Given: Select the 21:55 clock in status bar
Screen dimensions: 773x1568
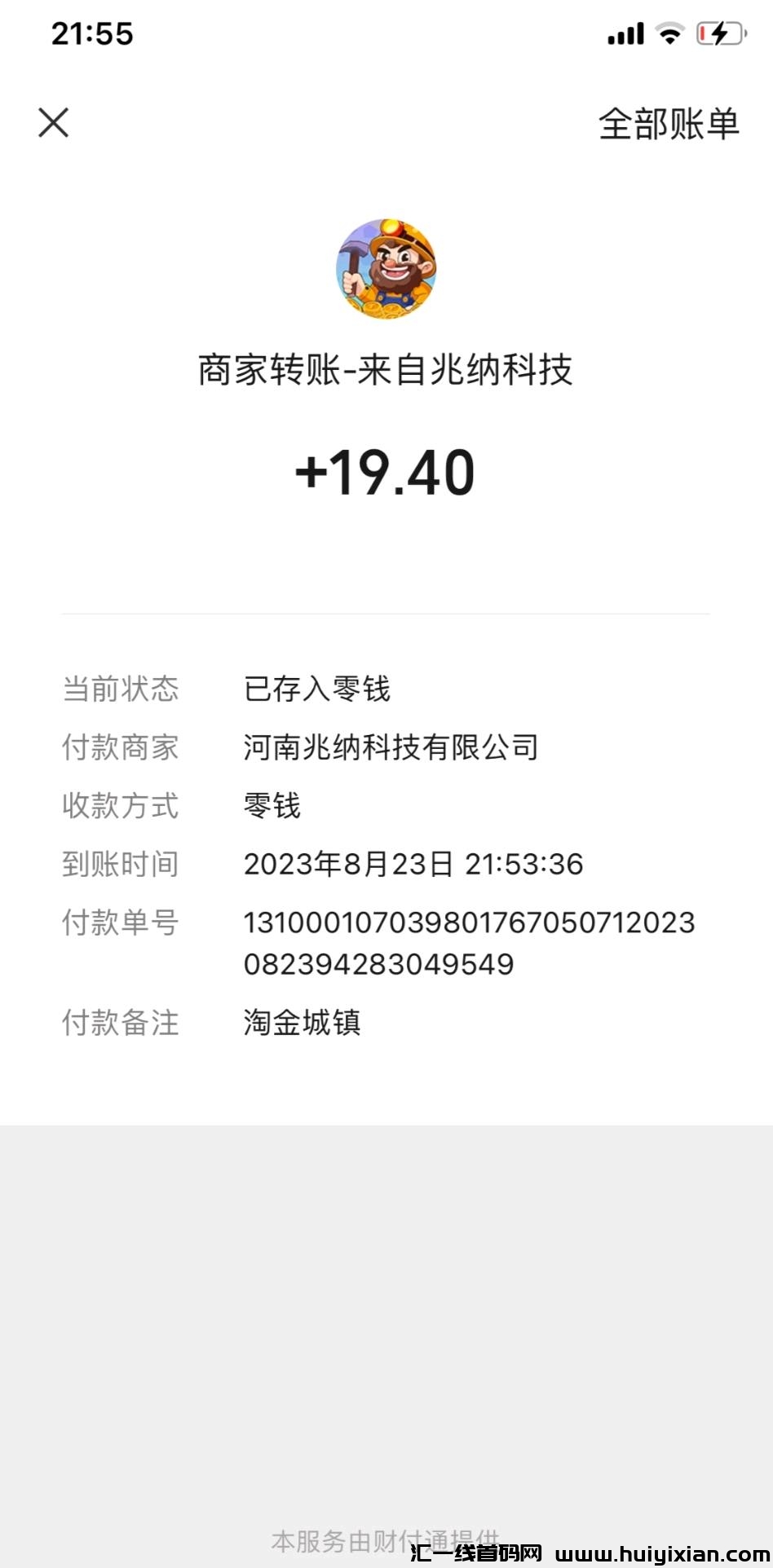Looking at the screenshot, I should click(x=93, y=33).
